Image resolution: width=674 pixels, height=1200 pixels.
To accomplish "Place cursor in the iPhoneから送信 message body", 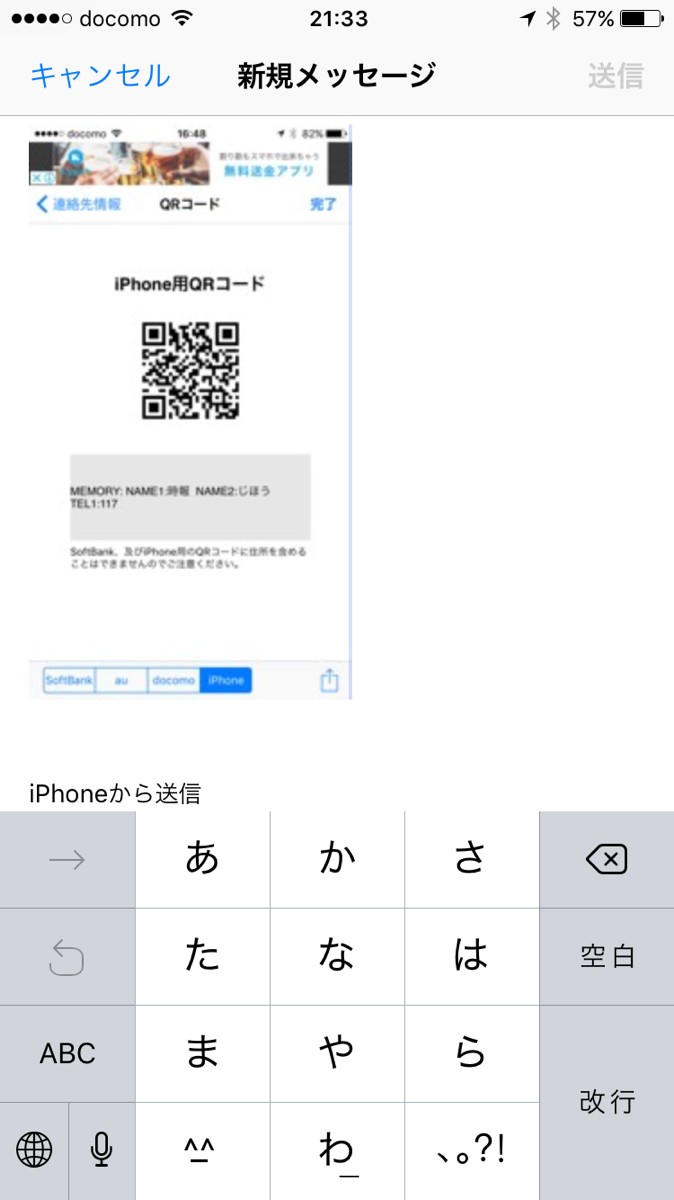I will tap(115, 793).
